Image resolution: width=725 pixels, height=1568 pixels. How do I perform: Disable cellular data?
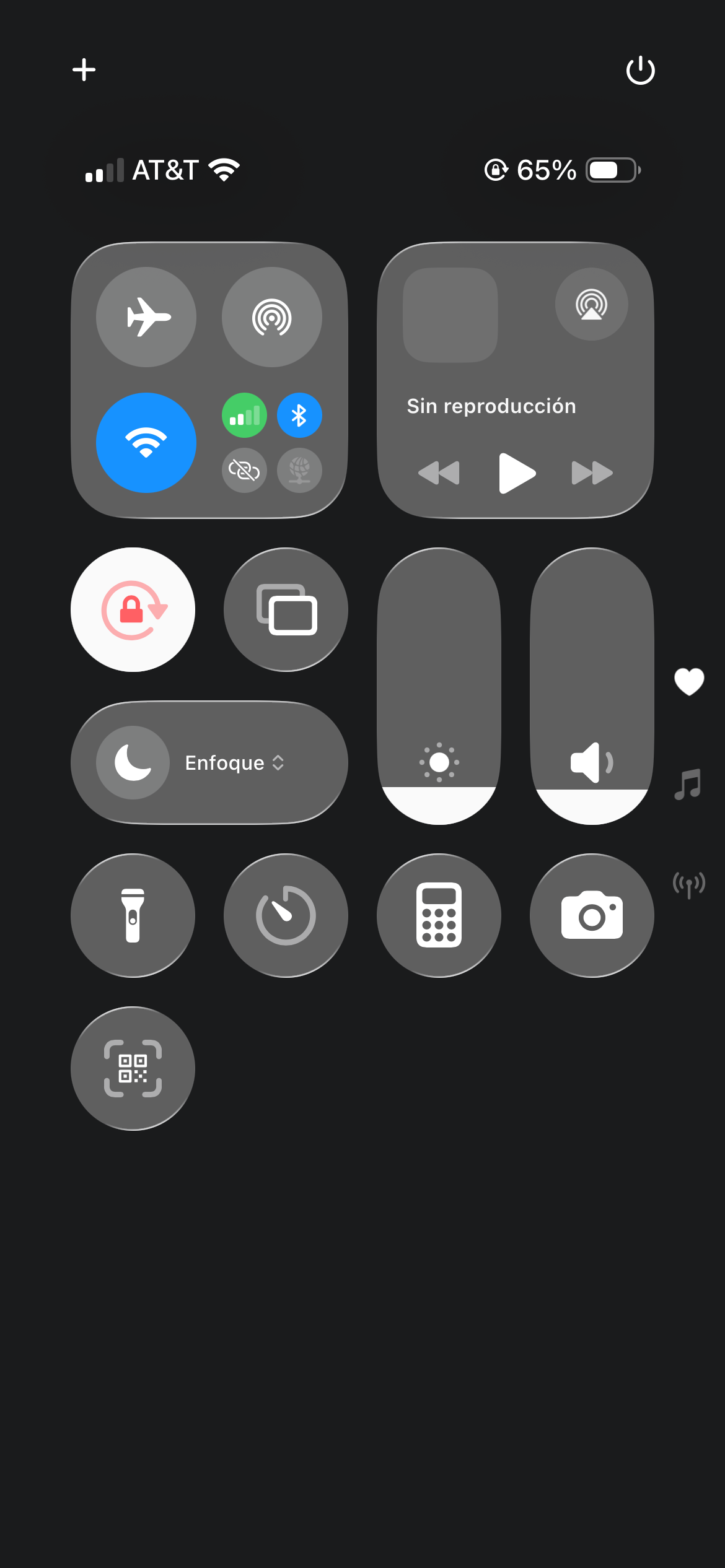244,416
